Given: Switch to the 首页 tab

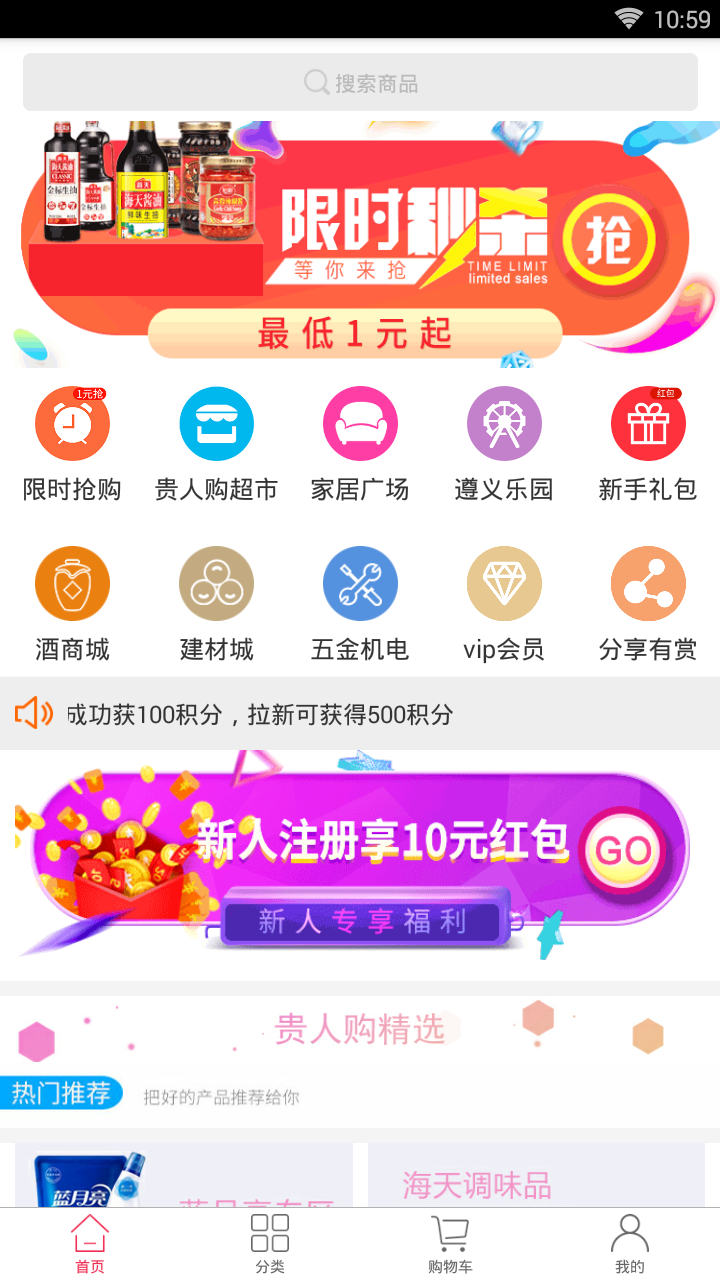Looking at the screenshot, I should pos(90,1244).
